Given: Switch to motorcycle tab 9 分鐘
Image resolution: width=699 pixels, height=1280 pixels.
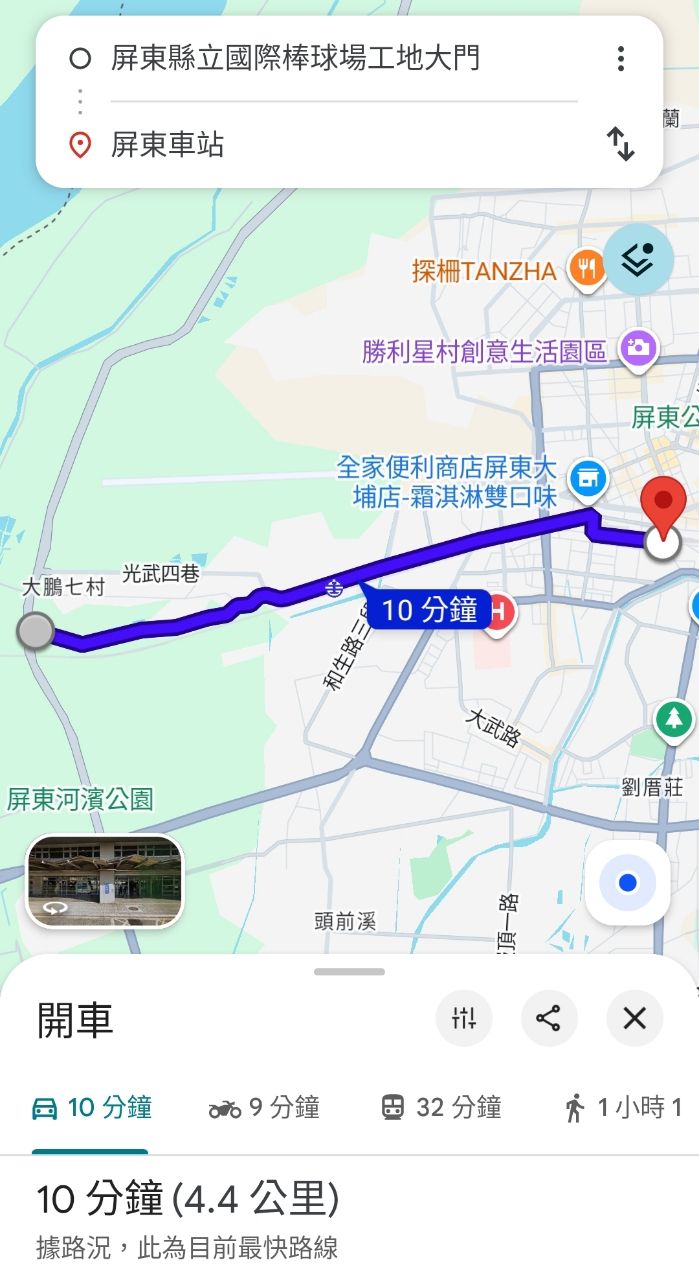Looking at the screenshot, I should pos(264,1108).
